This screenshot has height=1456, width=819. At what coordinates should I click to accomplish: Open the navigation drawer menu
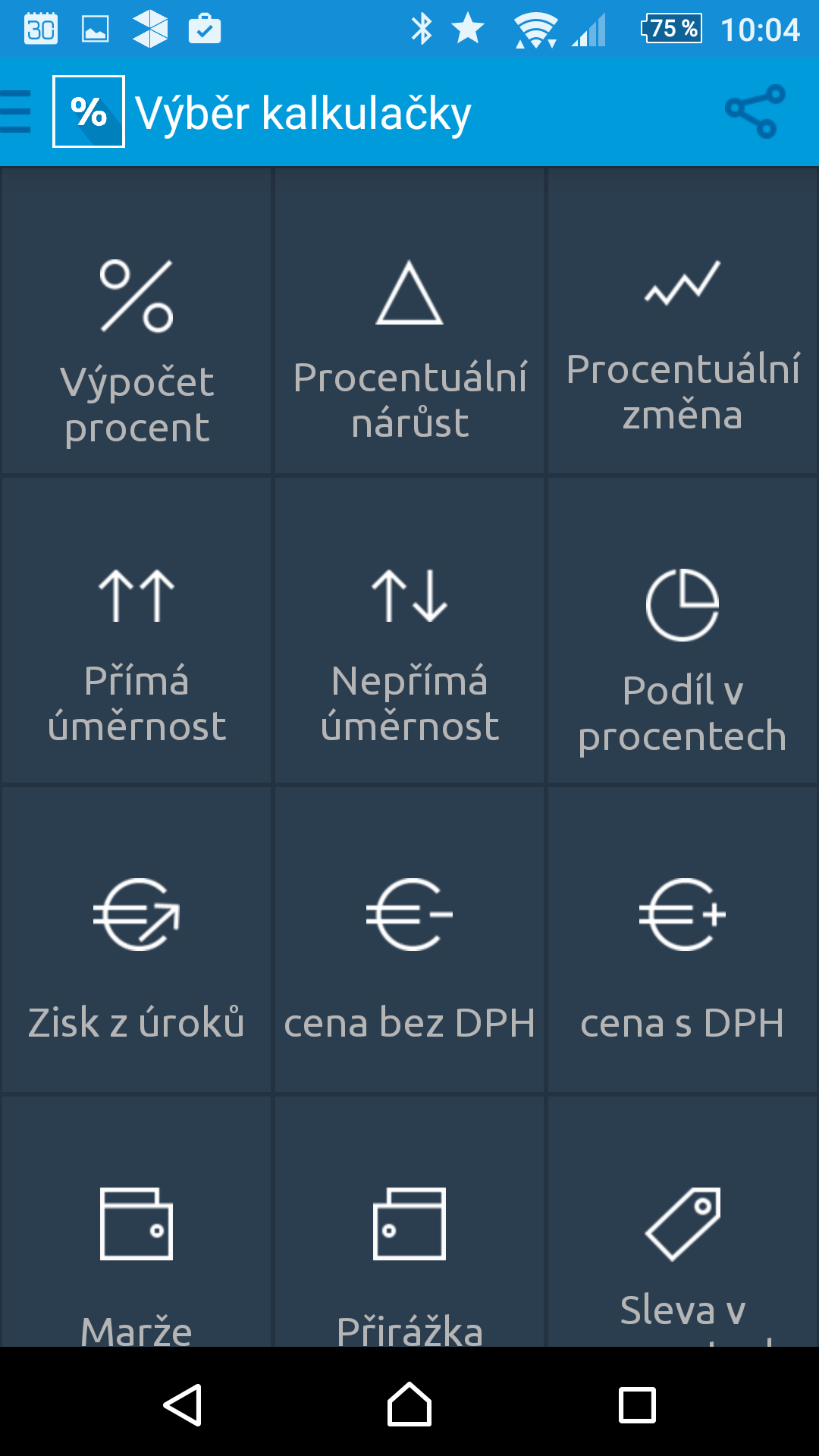[x=17, y=112]
